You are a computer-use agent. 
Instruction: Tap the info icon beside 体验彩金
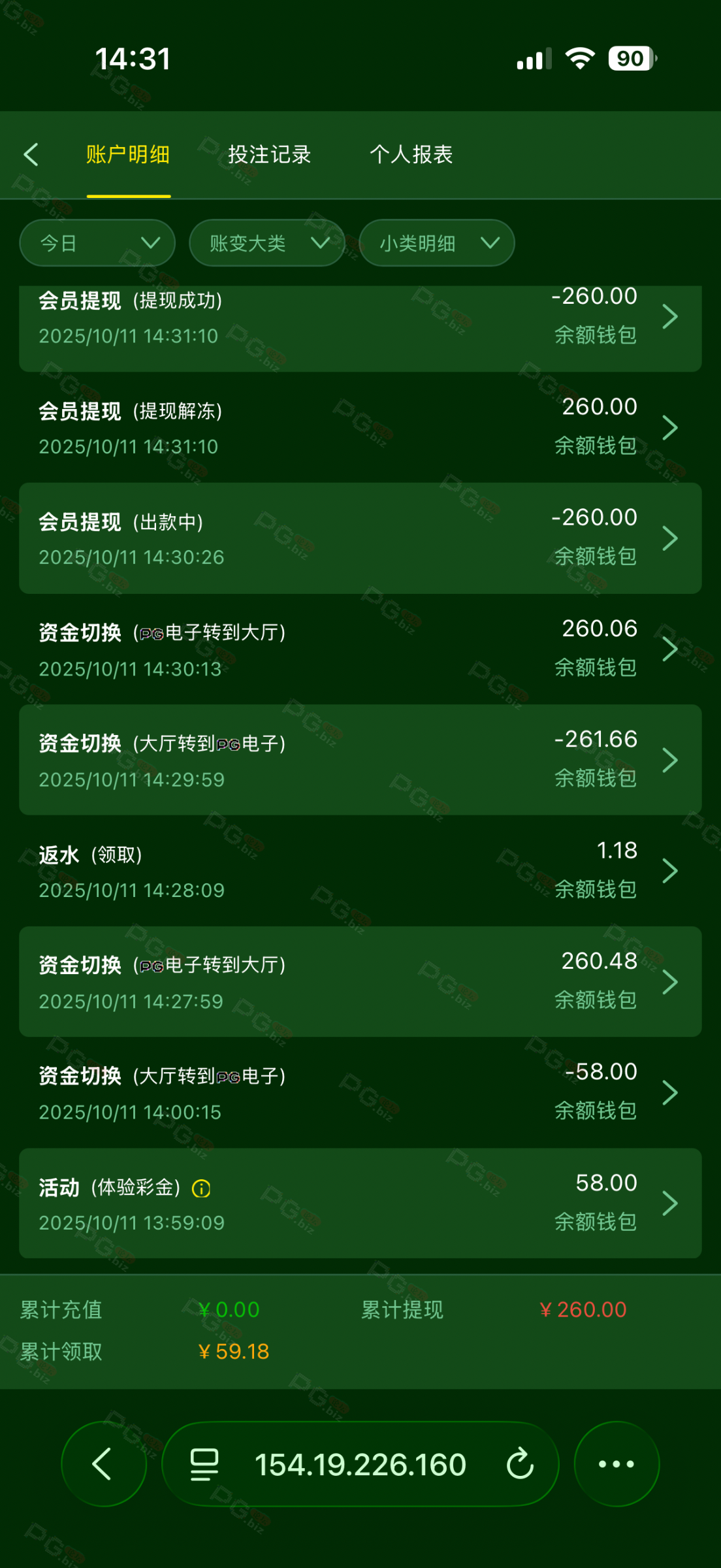pyautogui.click(x=201, y=1188)
